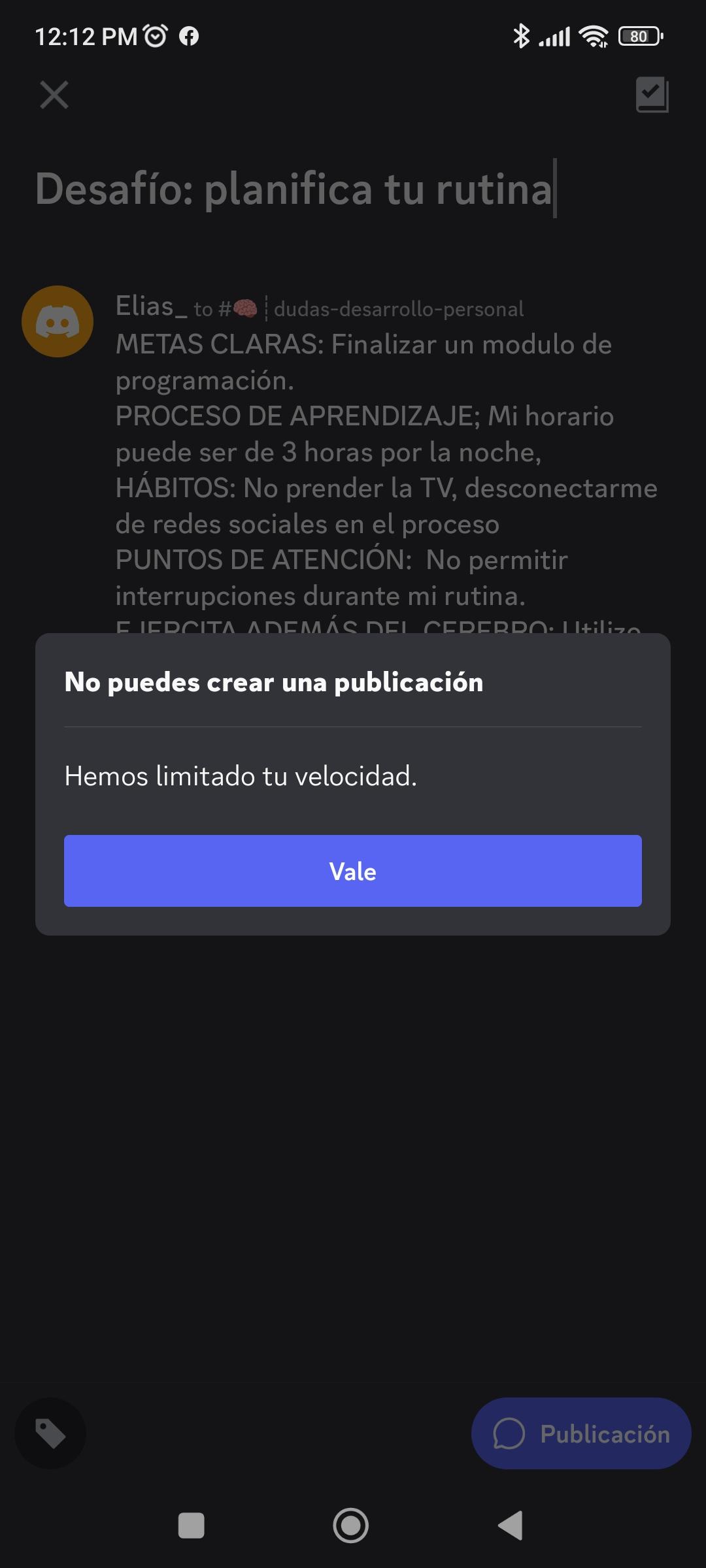706x1568 pixels.
Task: Close the post creation screen
Action: pyautogui.click(x=54, y=95)
